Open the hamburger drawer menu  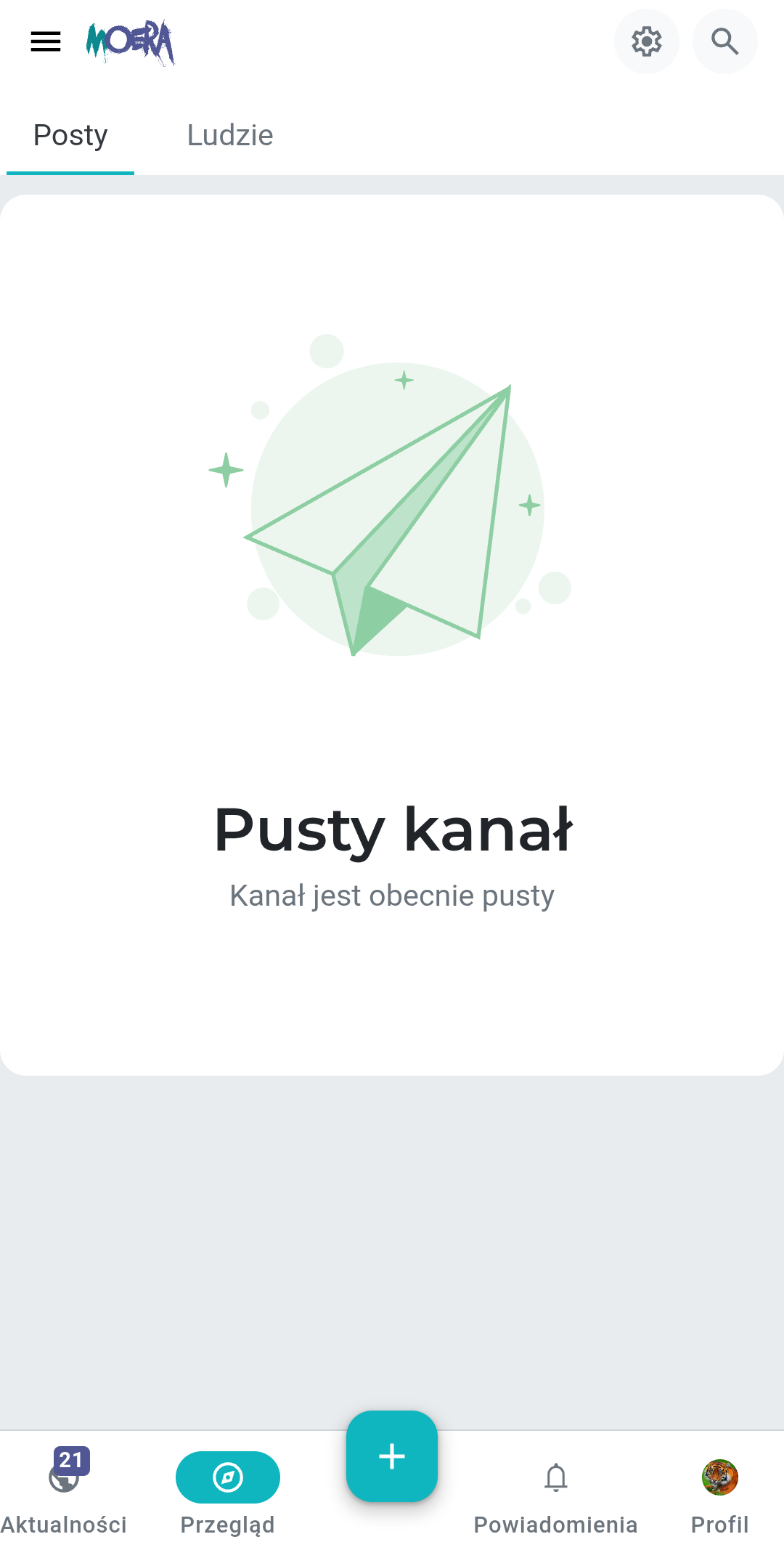[x=46, y=41]
